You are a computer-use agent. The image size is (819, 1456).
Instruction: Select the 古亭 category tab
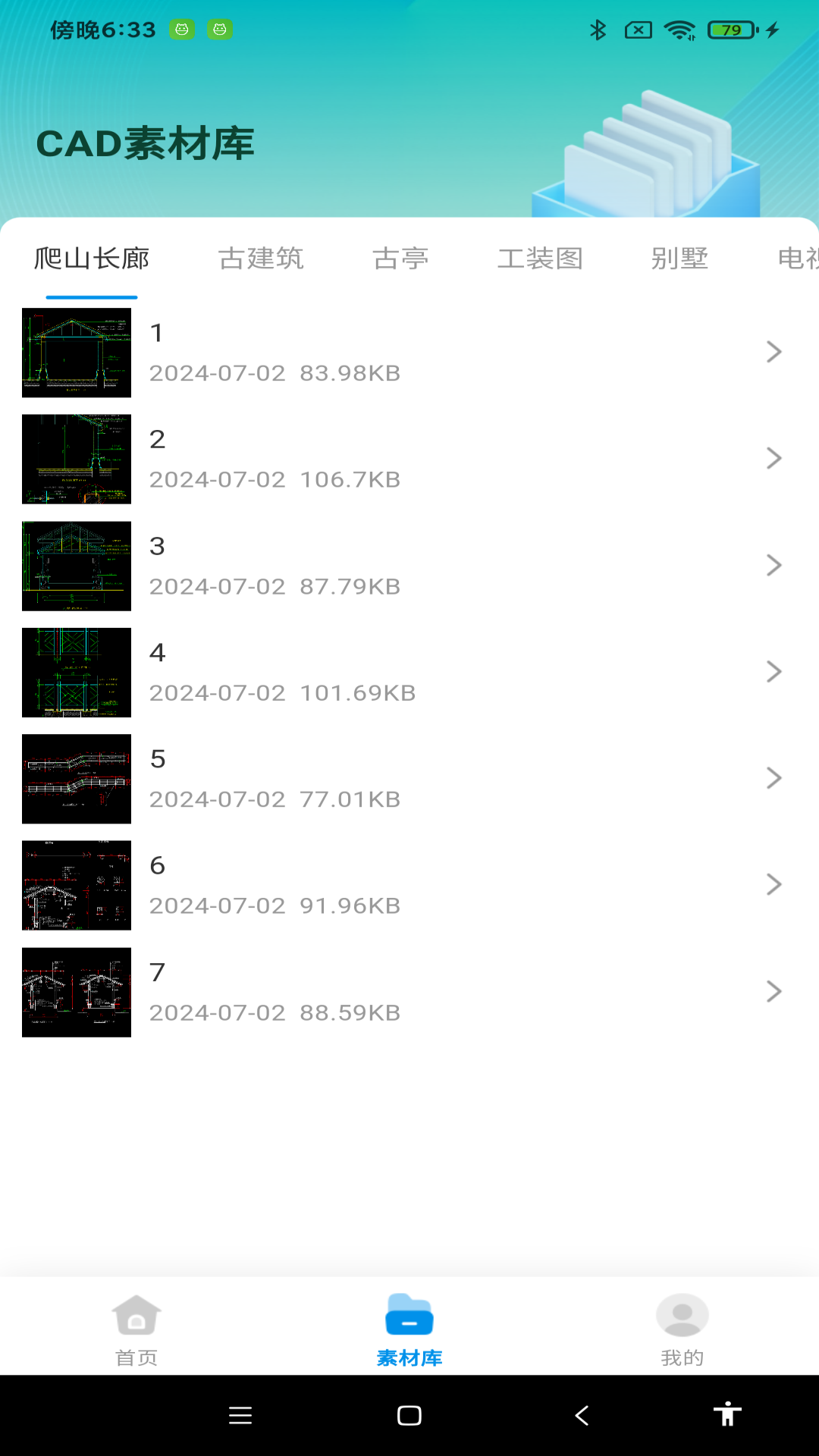click(x=400, y=259)
